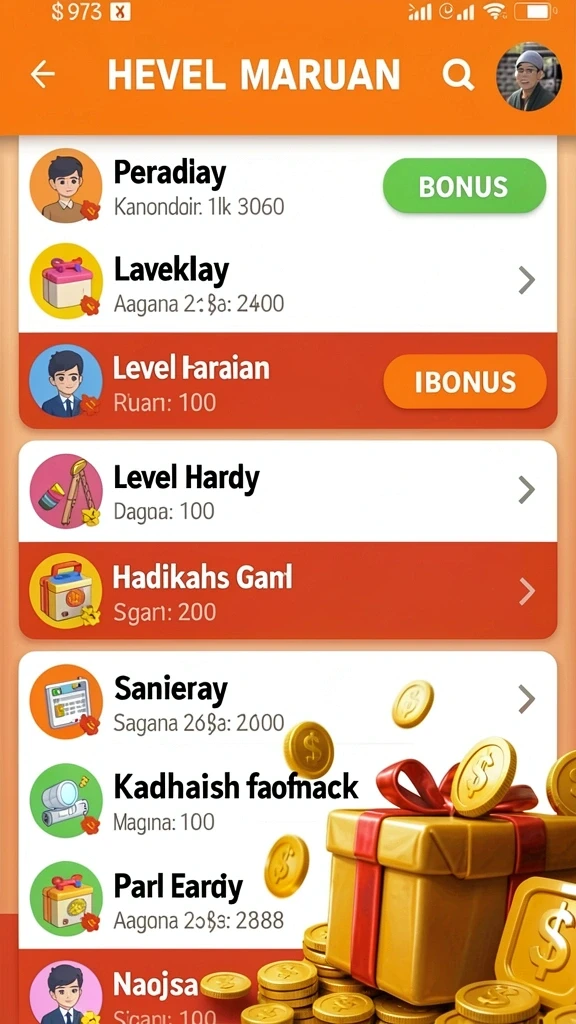Image resolution: width=576 pixels, height=1024 pixels.
Task: Open the Level Hardy row
Action: [x=288, y=490]
